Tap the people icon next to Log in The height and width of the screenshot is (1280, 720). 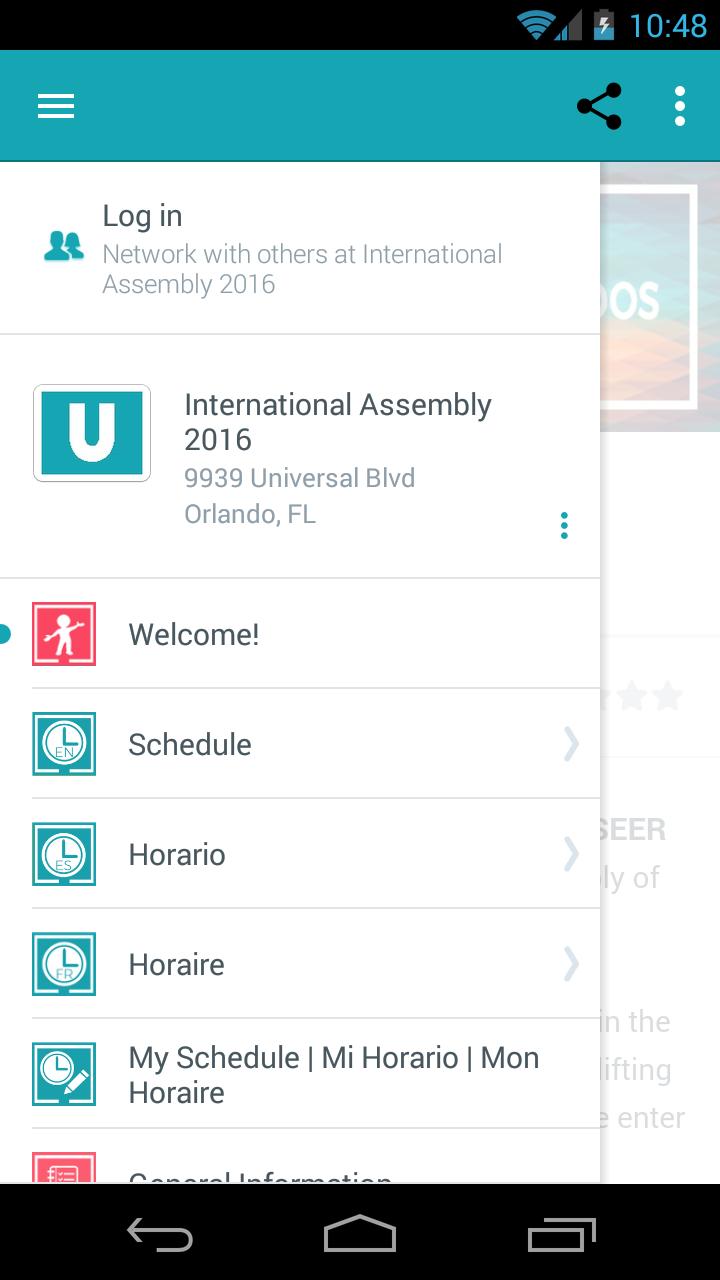coord(64,245)
